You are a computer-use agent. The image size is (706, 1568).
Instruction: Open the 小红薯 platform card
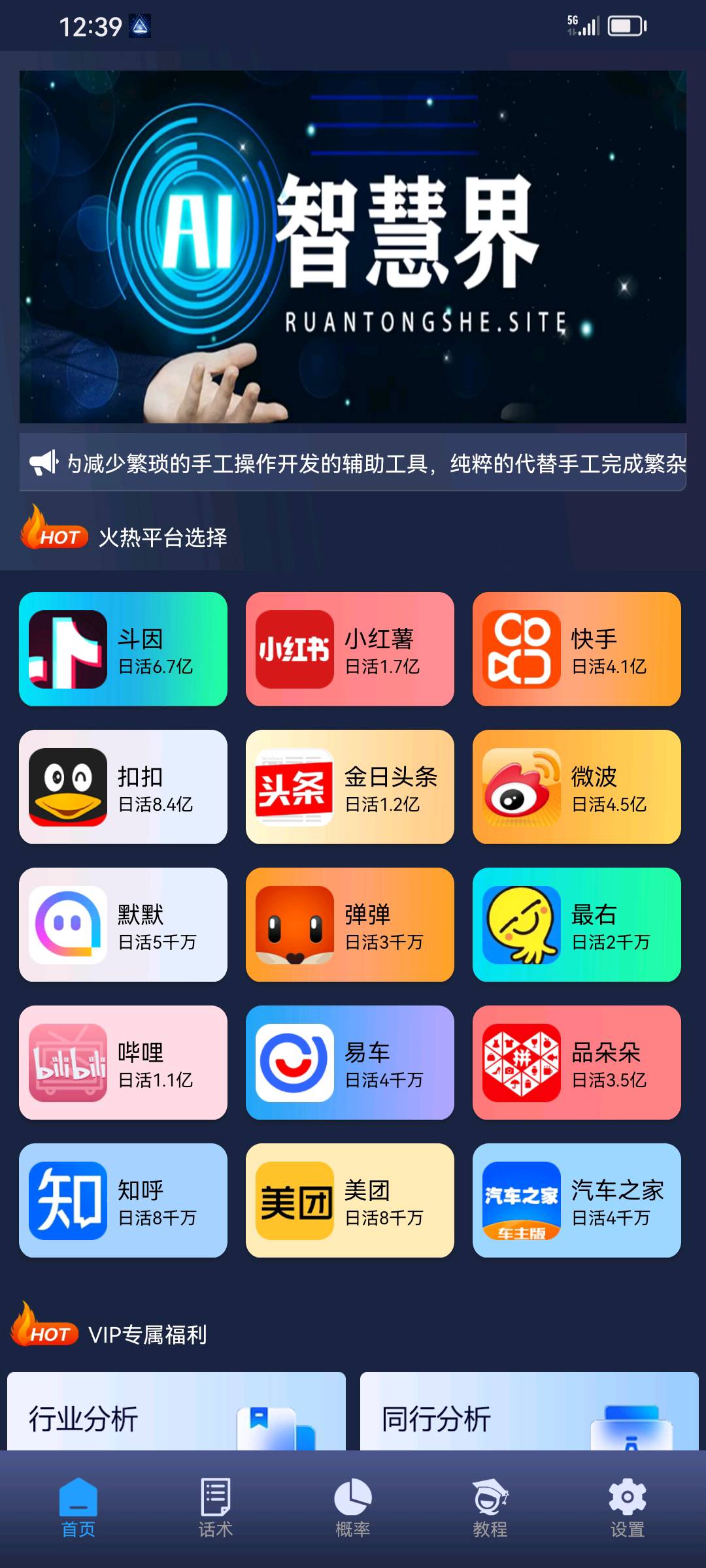click(x=350, y=649)
